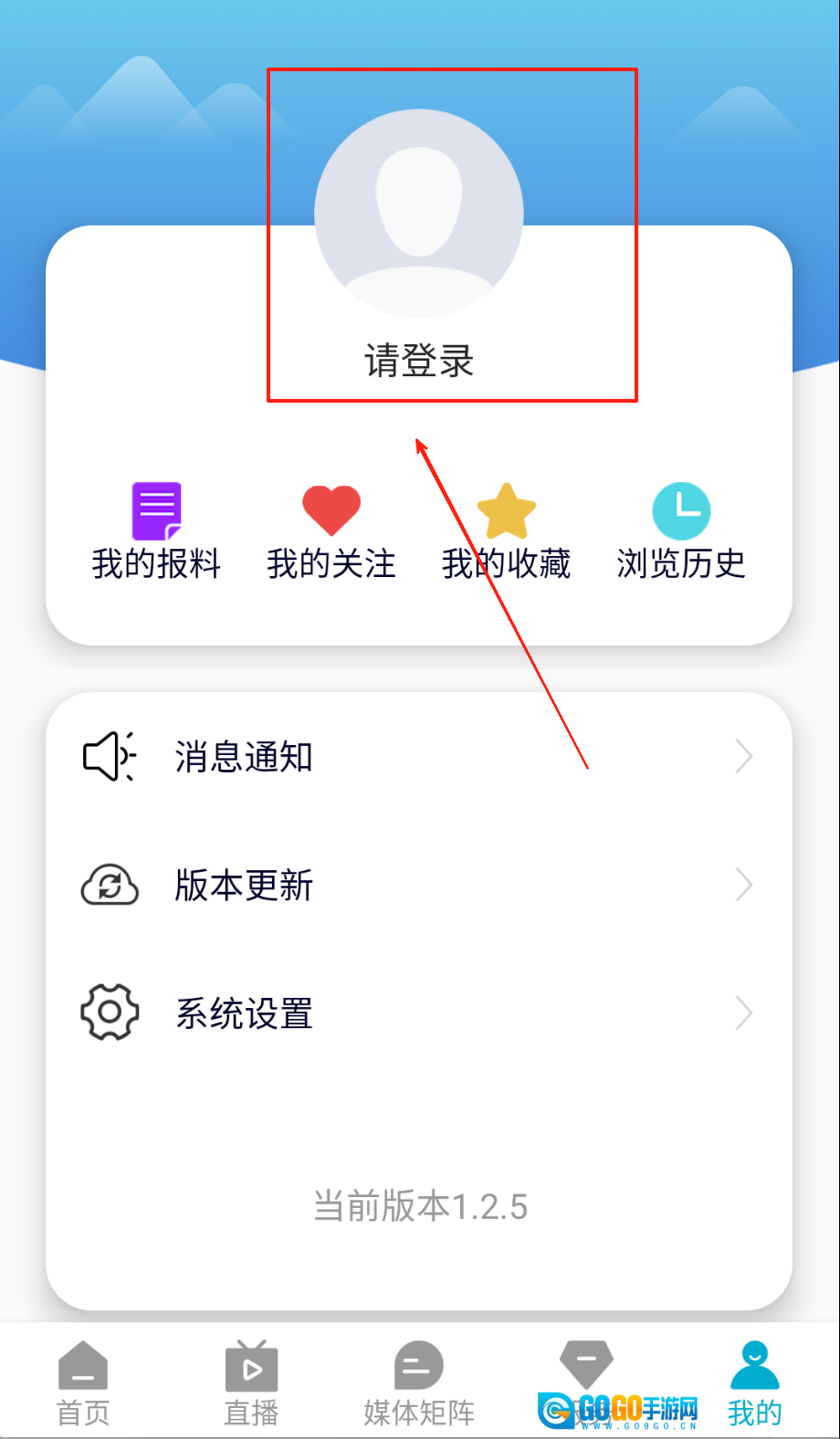Image resolution: width=840 pixels, height=1439 pixels.
Task: Tap the avatar to log in
Action: [x=419, y=214]
